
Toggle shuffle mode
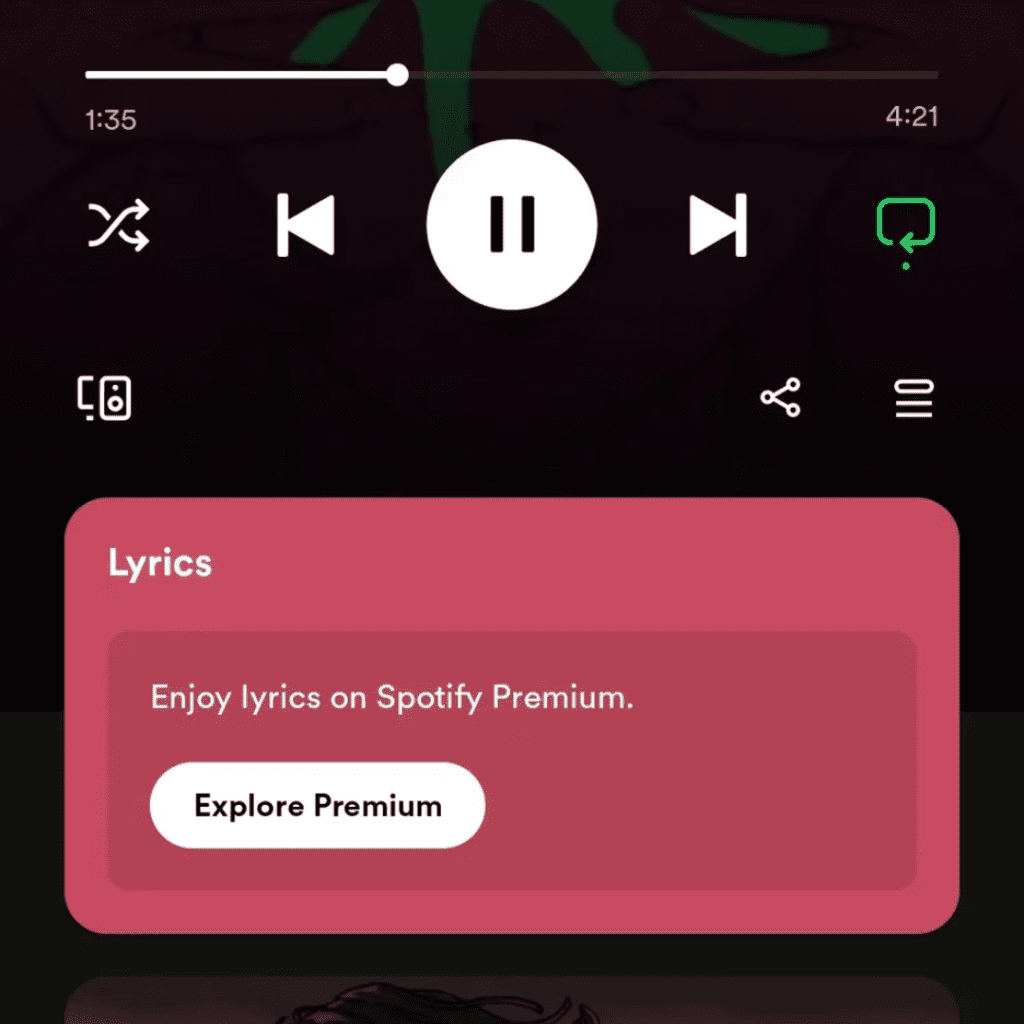point(118,225)
